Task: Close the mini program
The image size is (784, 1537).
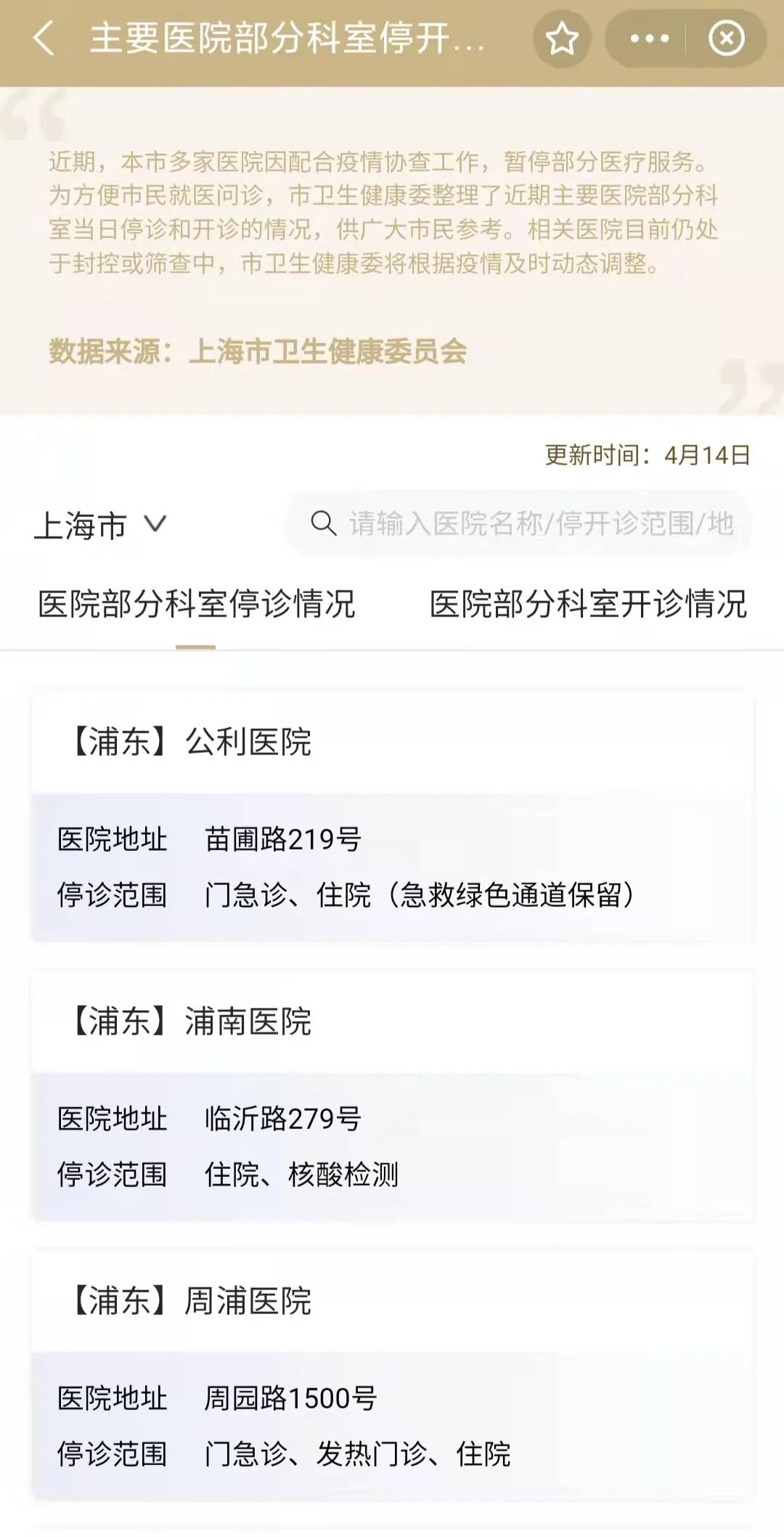Action: coord(727,38)
